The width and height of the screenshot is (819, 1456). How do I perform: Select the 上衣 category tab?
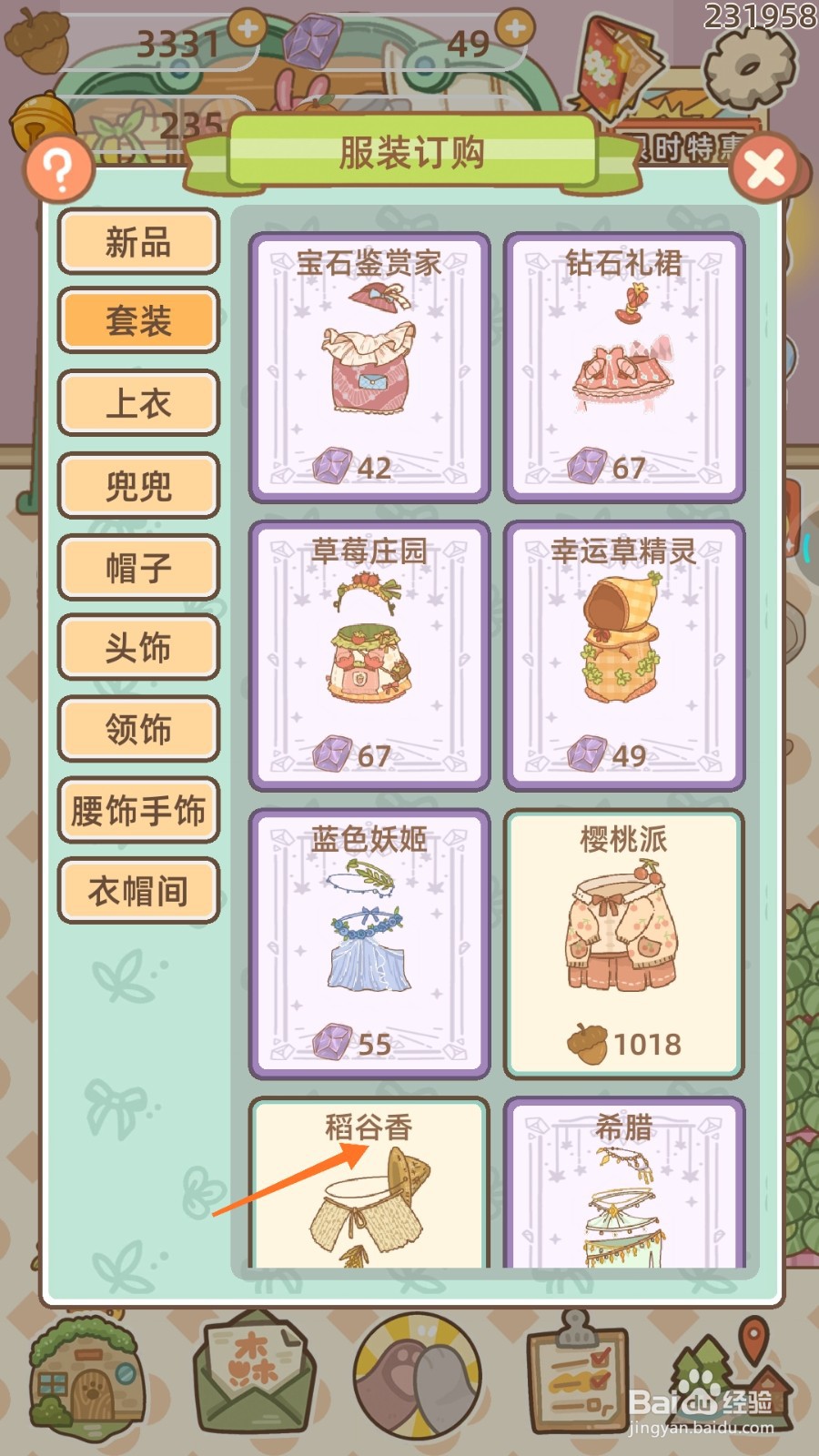tap(137, 403)
